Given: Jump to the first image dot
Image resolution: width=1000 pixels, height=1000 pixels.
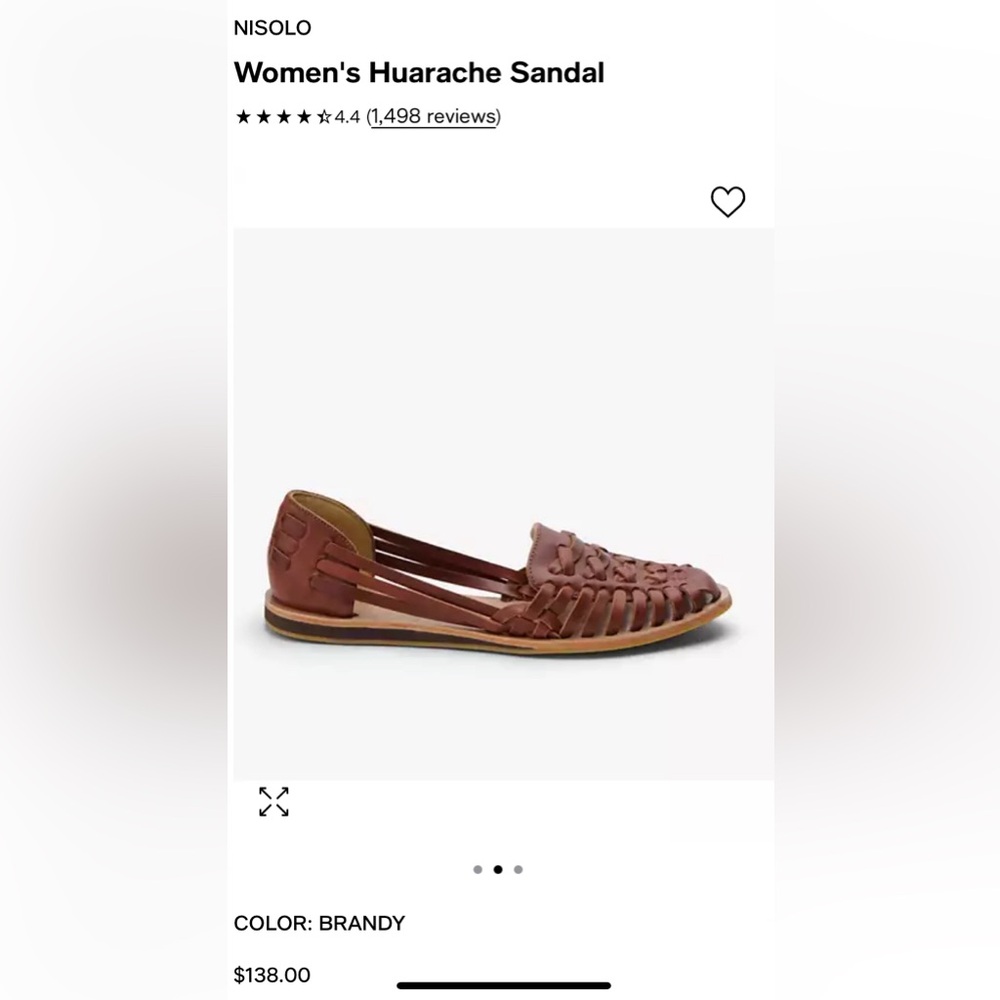Looking at the screenshot, I should click(x=478, y=869).
